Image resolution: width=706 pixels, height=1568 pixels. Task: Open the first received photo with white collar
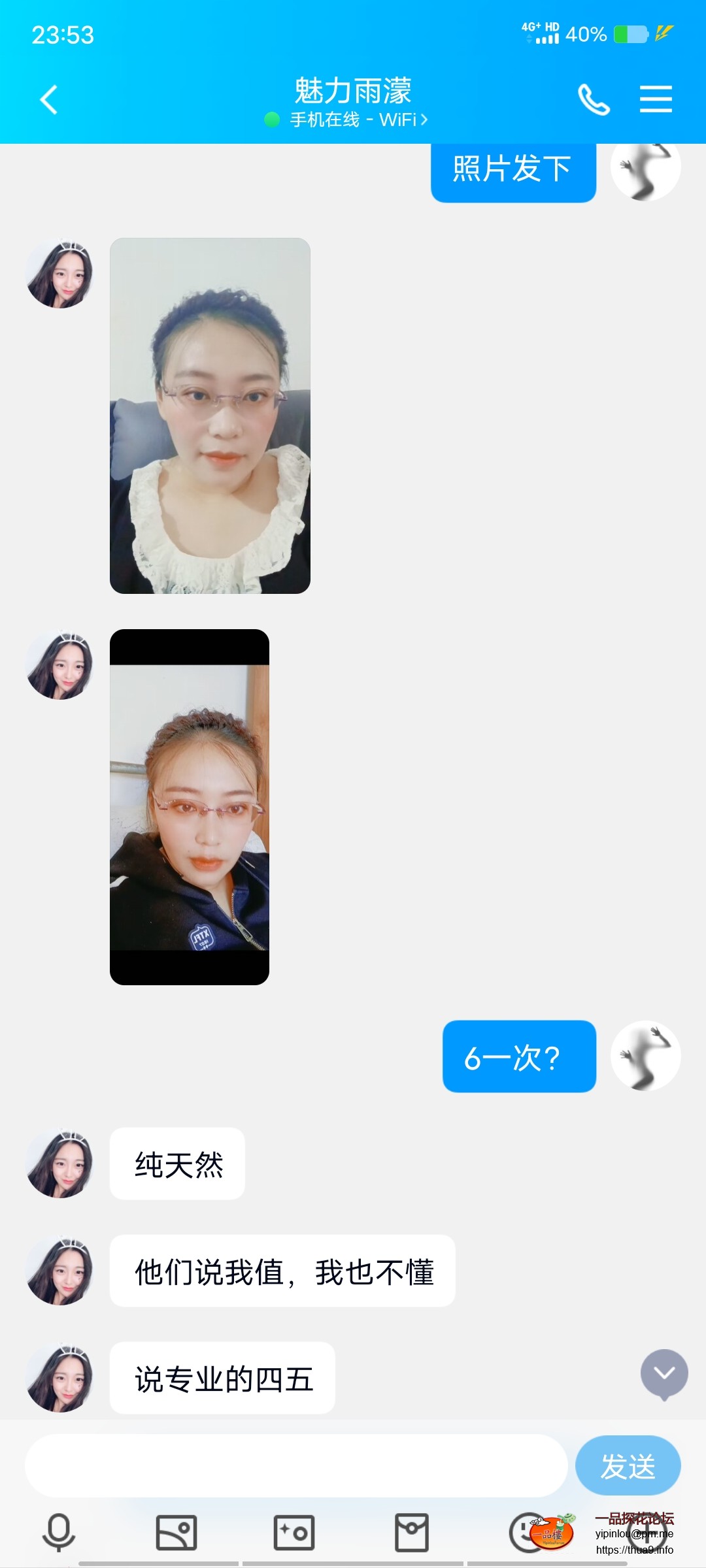210,416
